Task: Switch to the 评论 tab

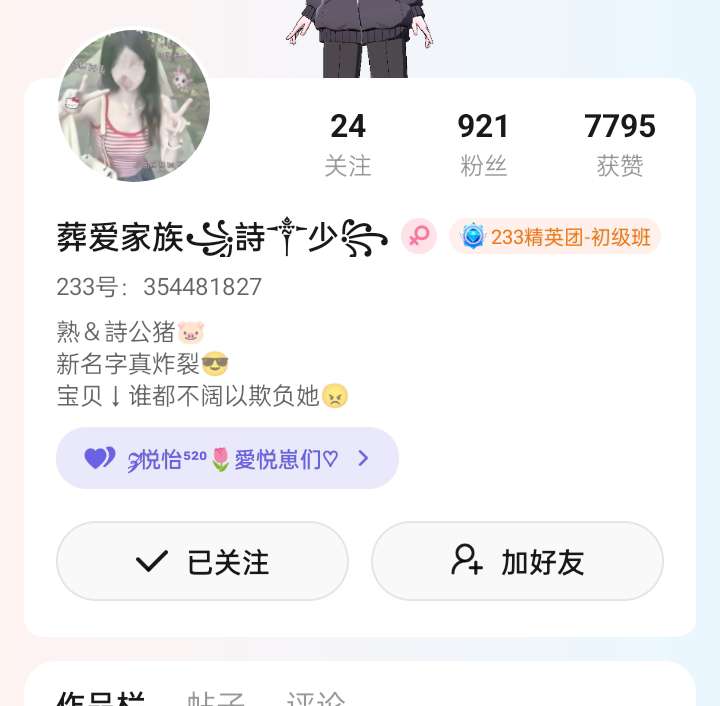Action: [x=316, y=698]
